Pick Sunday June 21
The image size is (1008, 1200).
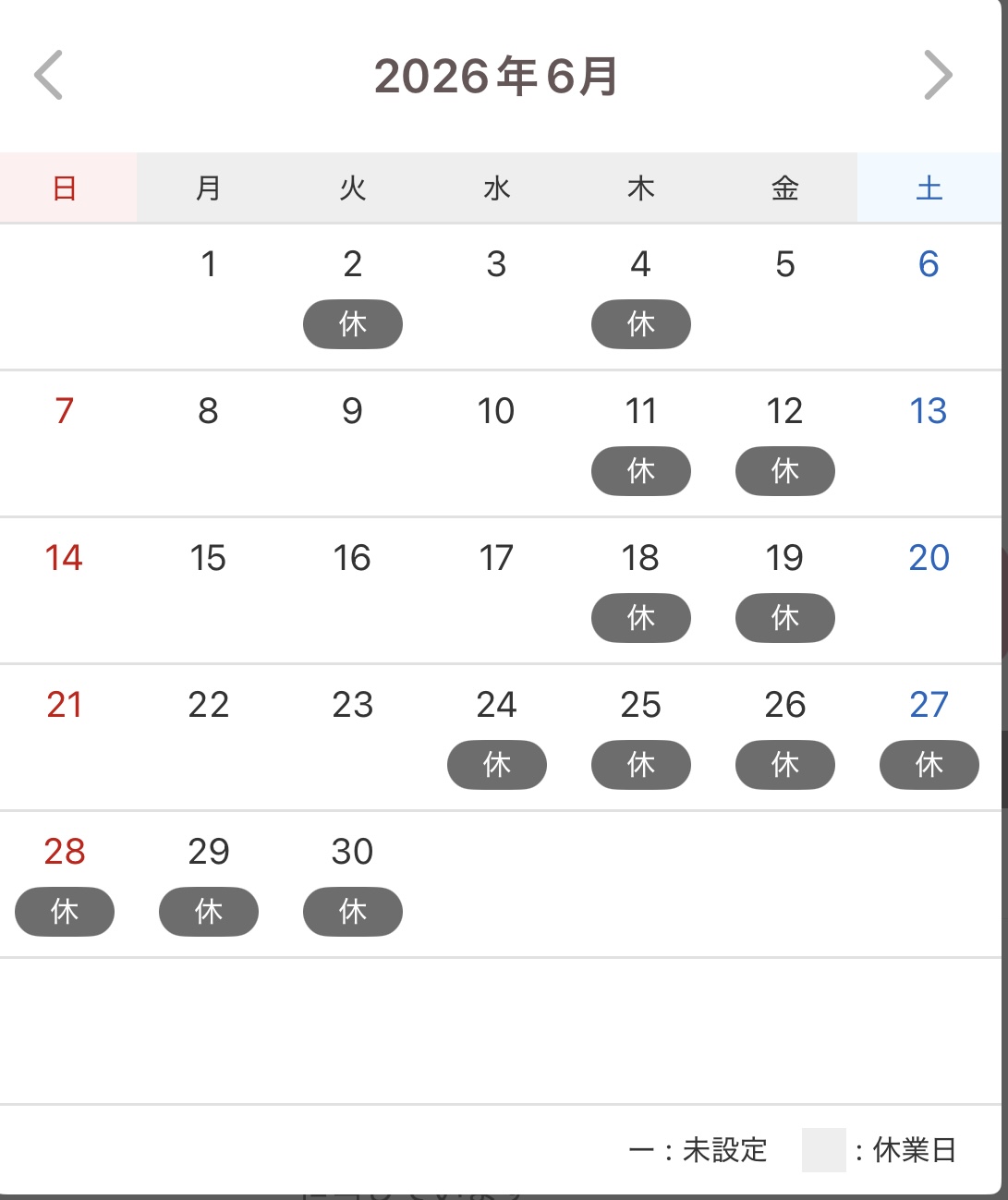pos(64,705)
